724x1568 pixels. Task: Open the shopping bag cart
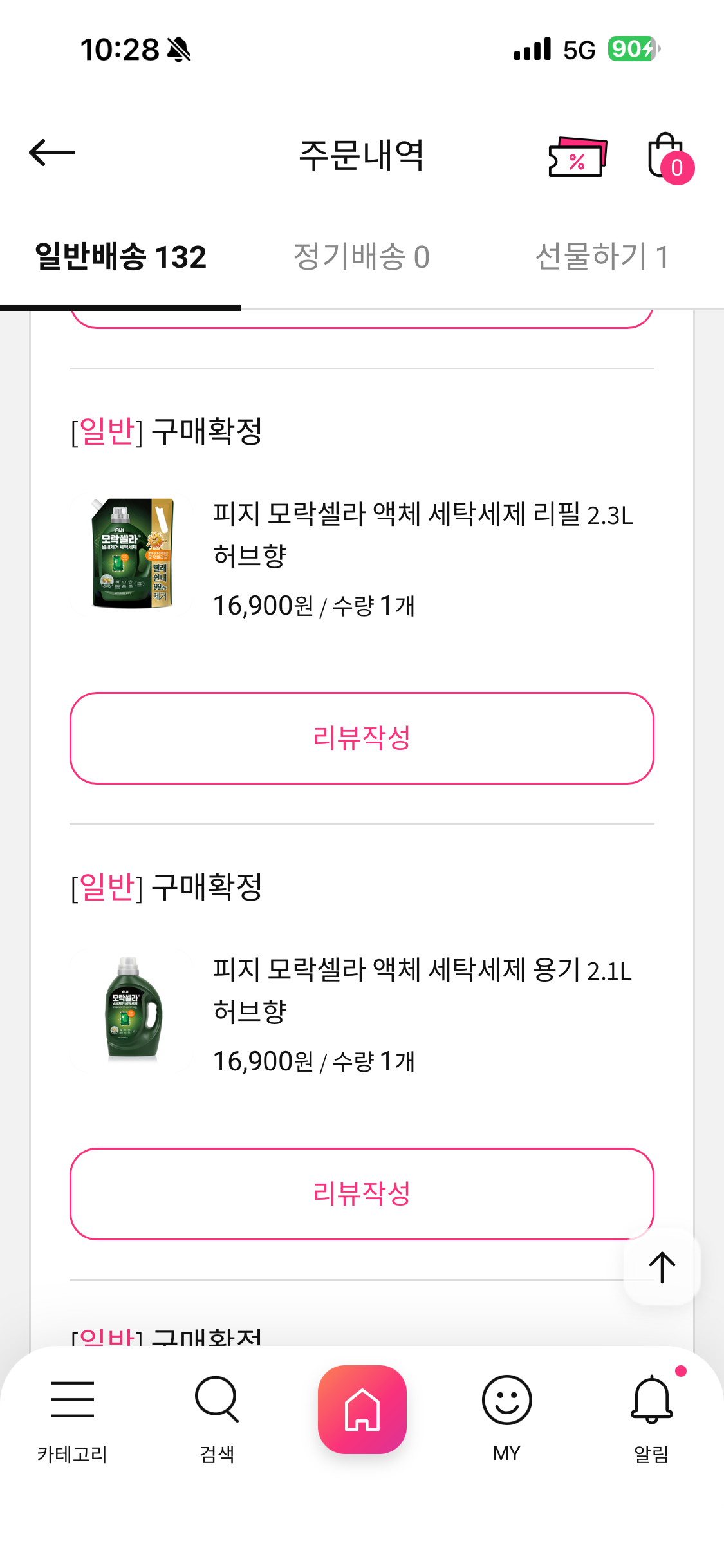pyautogui.click(x=669, y=157)
